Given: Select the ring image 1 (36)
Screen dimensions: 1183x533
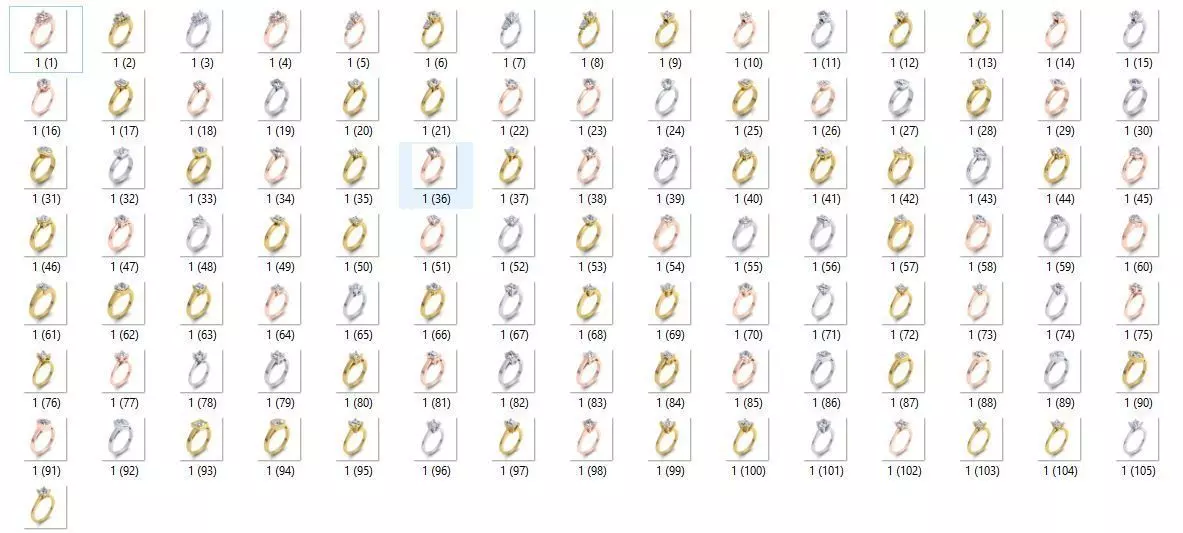Looking at the screenshot, I should (435, 168).
